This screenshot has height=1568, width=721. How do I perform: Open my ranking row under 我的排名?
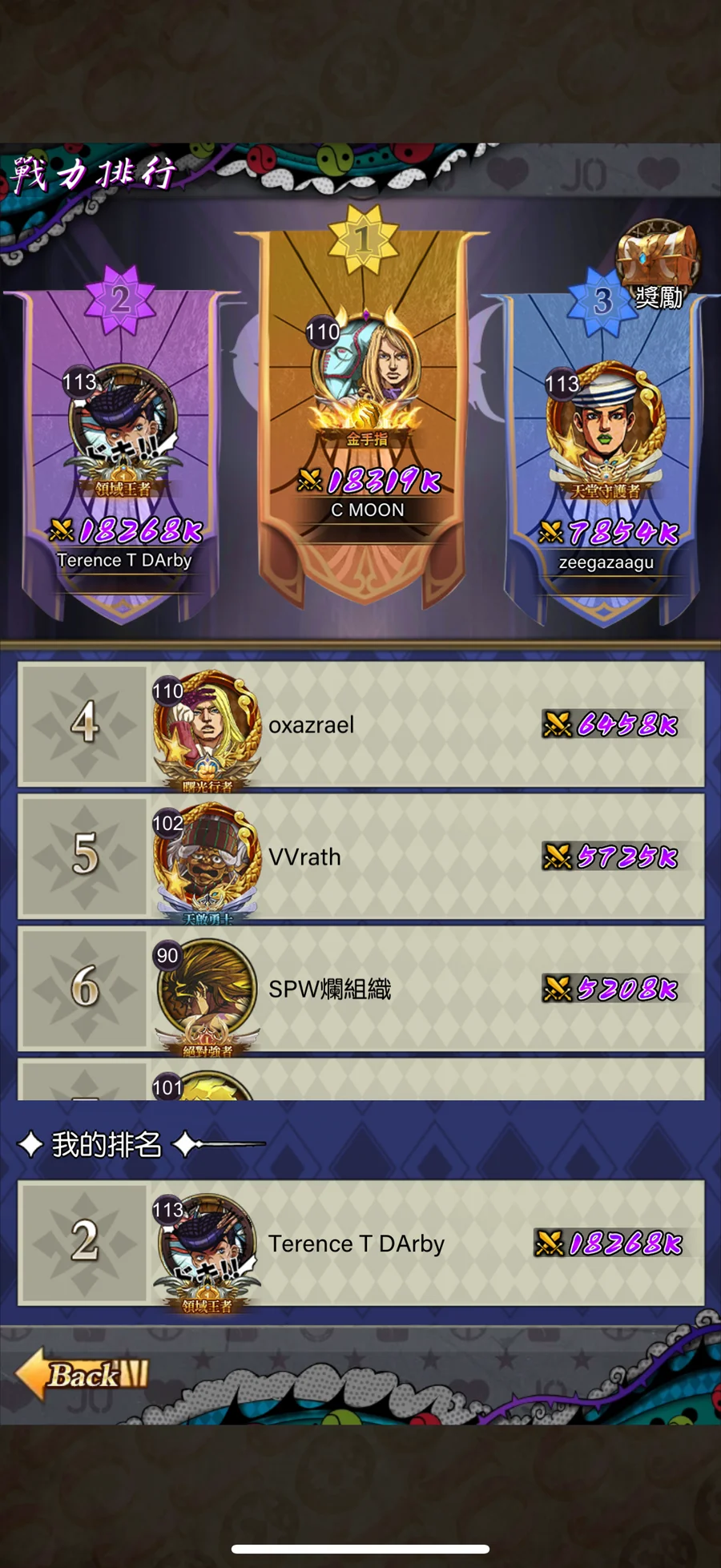pos(360,1243)
